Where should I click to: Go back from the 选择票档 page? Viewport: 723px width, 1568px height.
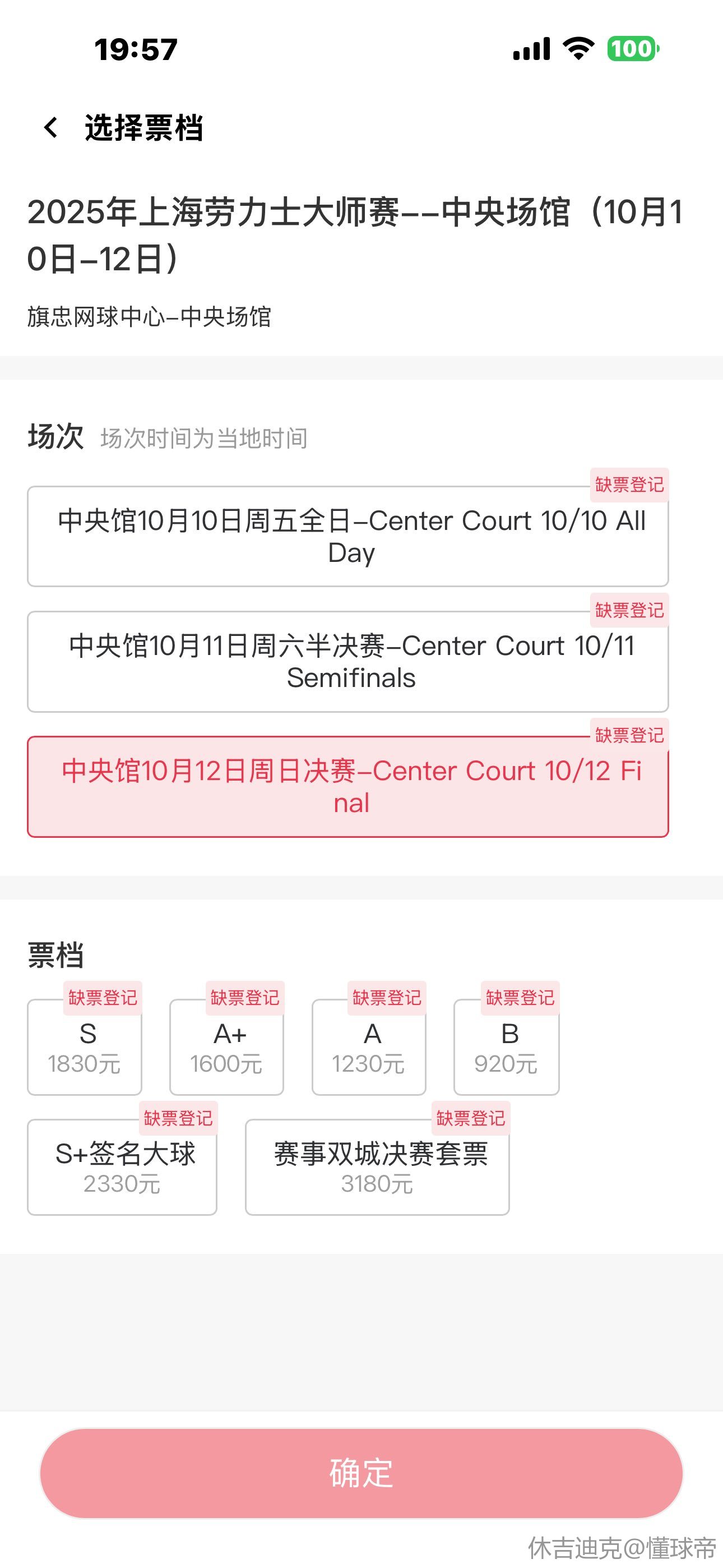51,128
